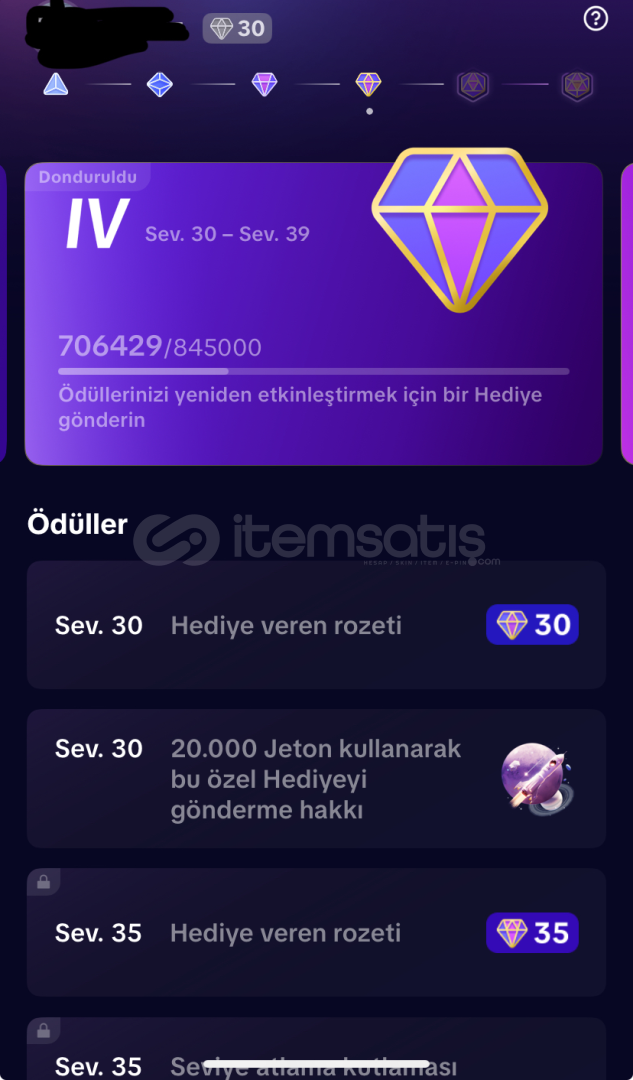The height and width of the screenshot is (1080, 633).
Task: Open the level IV tier card
Action: (314, 314)
